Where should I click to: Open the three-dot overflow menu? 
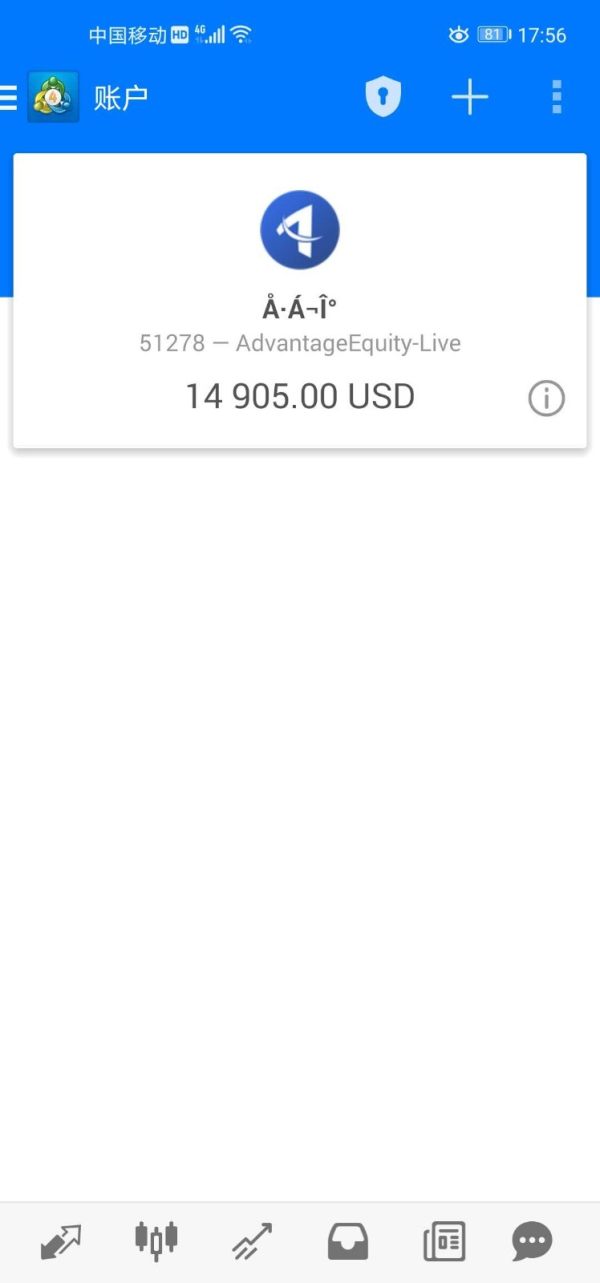pos(557,97)
